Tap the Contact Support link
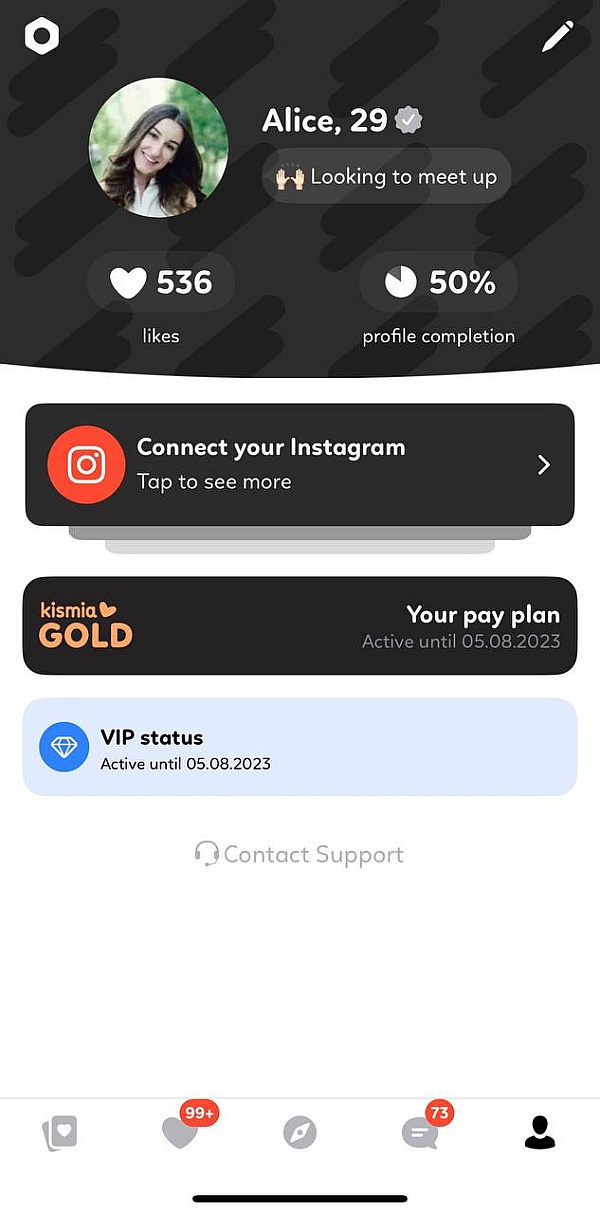Screen dimensions: 600x1213 pyautogui.click(x=300, y=854)
